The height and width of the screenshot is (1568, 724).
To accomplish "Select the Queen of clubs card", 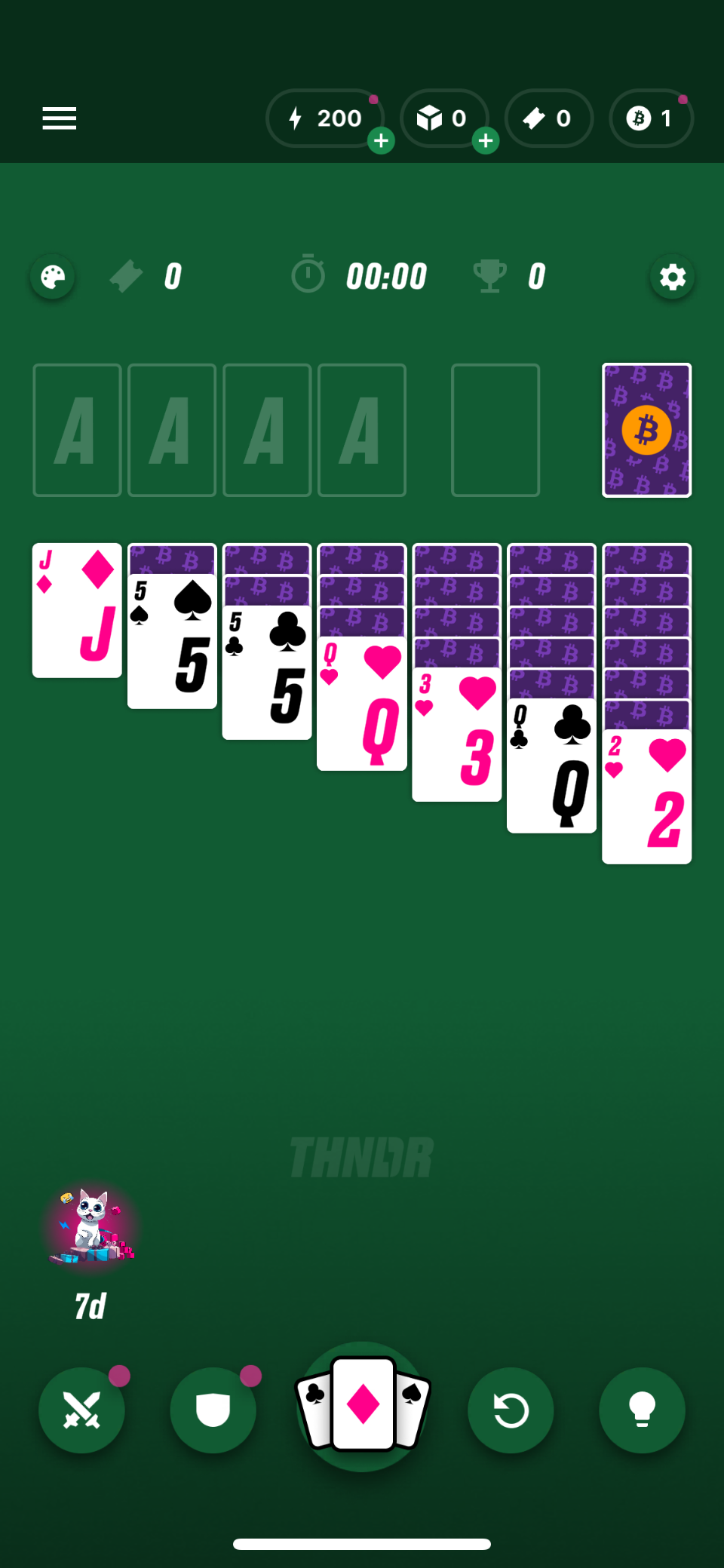I will 551,766.
